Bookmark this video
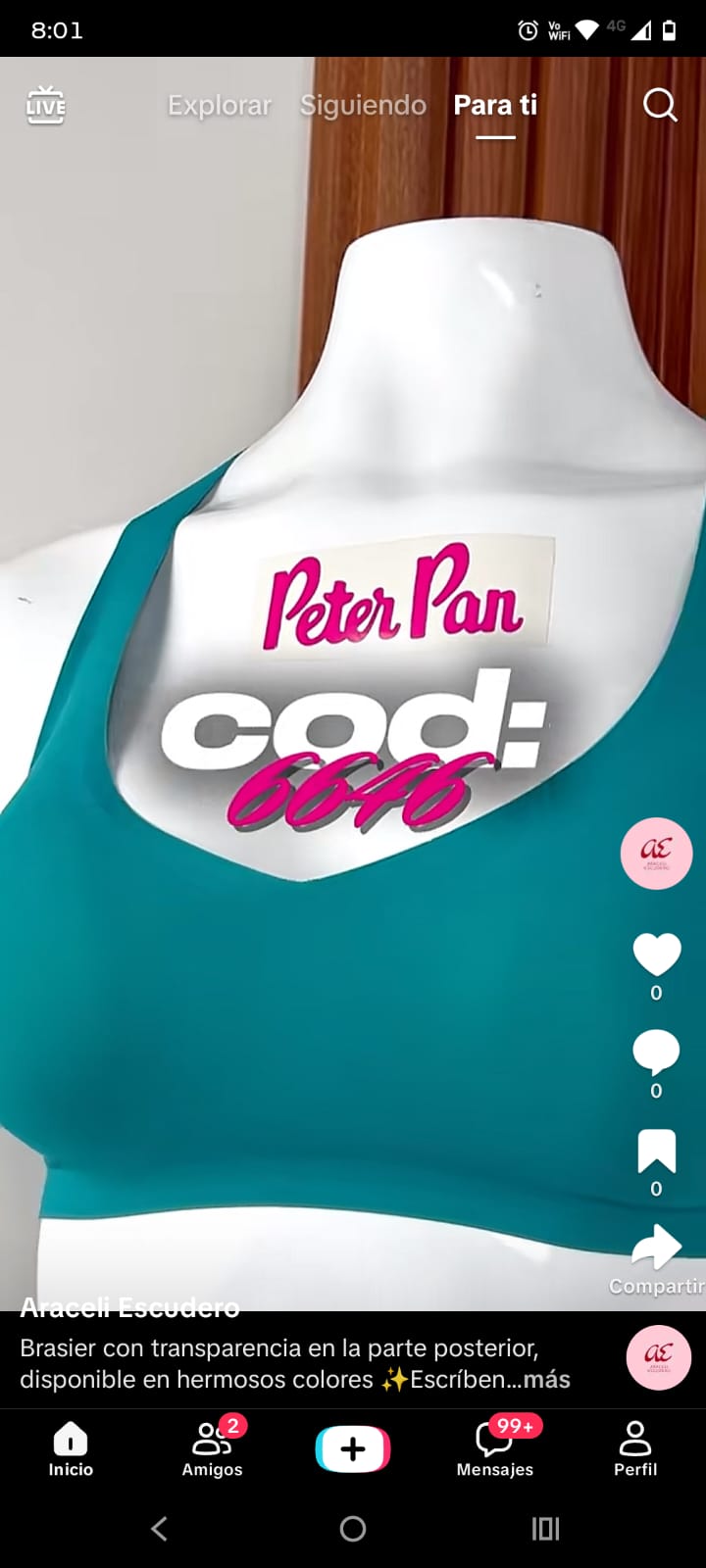Viewport: 706px width, 1568px height. [656, 1151]
